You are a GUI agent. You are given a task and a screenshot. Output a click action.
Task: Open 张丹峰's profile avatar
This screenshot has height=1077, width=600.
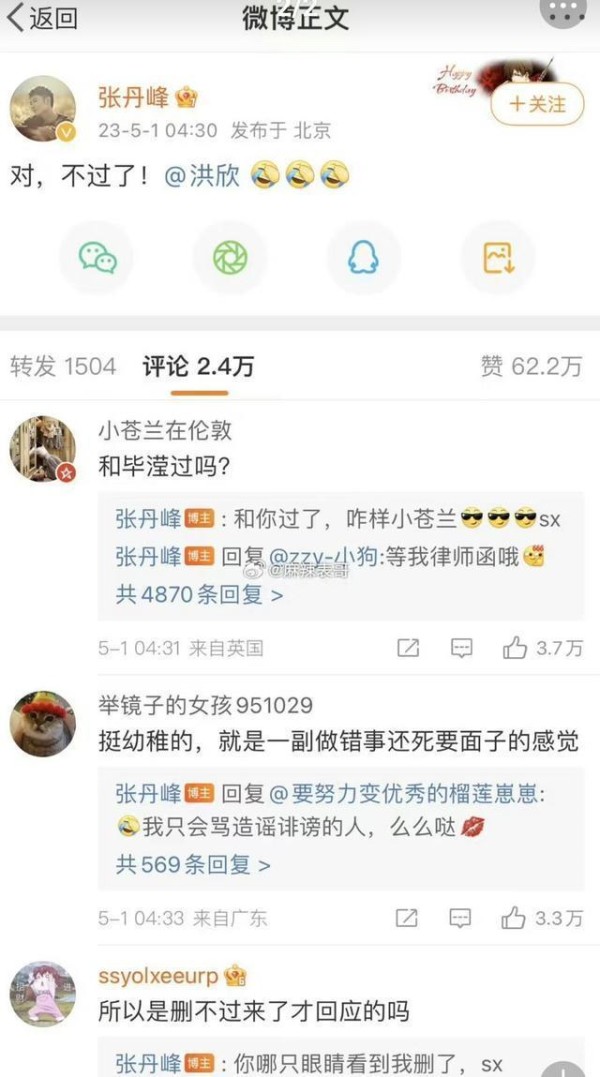[x=43, y=109]
